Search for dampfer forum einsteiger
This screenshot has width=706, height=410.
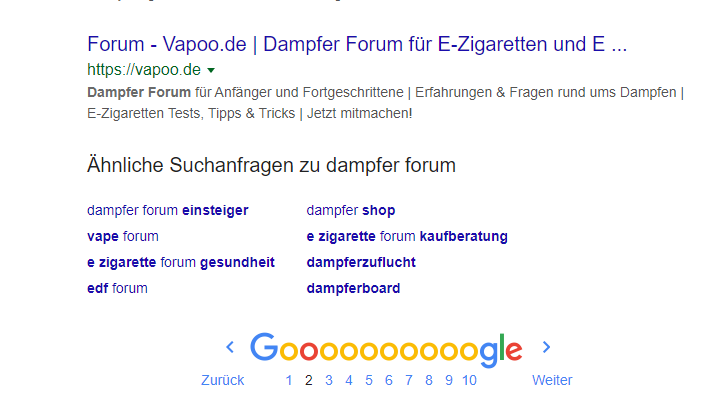point(167,210)
